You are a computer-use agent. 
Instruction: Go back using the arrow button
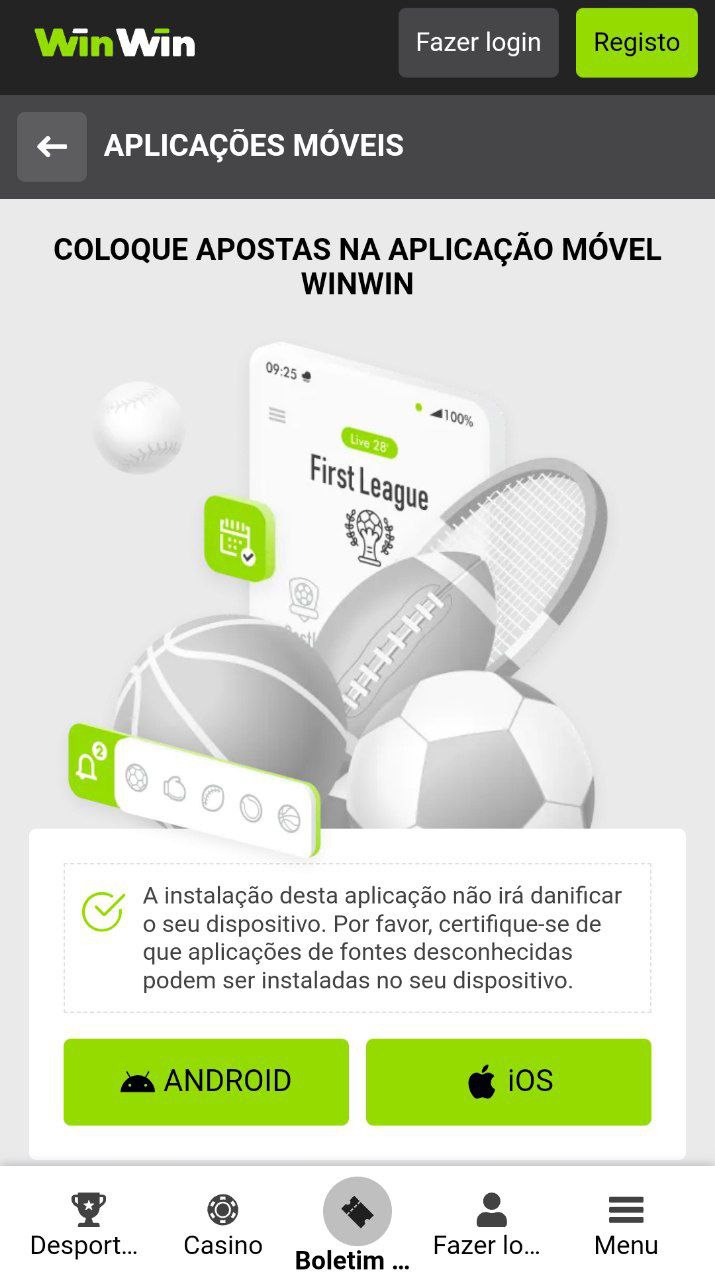(52, 147)
